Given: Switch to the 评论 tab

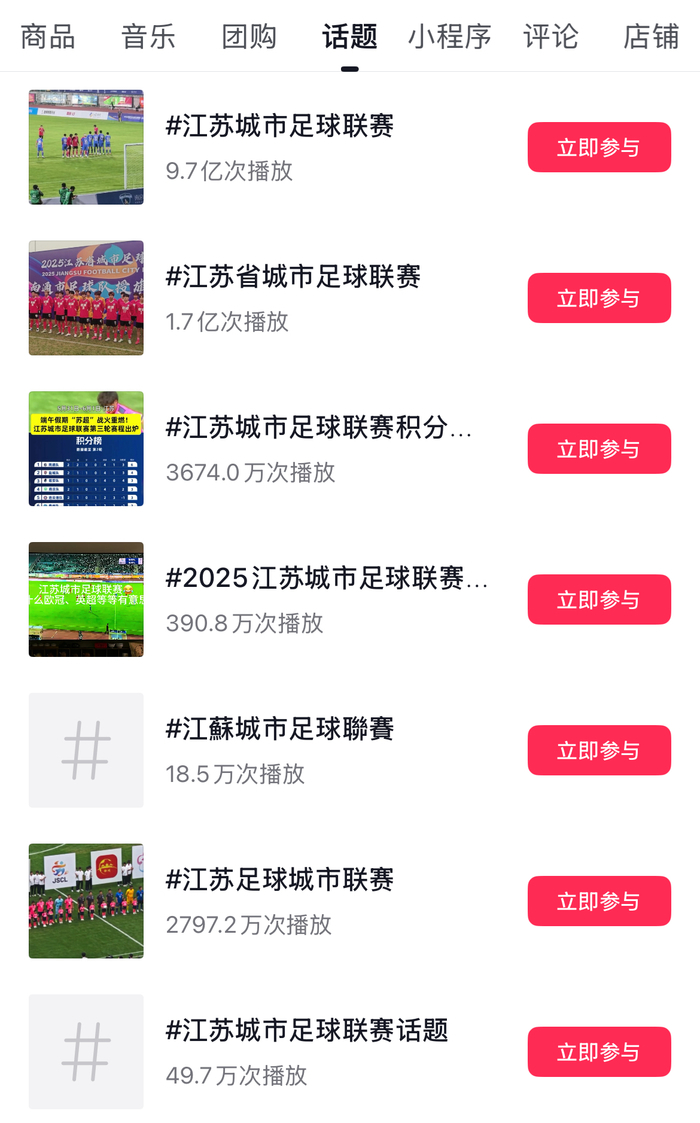Looking at the screenshot, I should 550,37.
